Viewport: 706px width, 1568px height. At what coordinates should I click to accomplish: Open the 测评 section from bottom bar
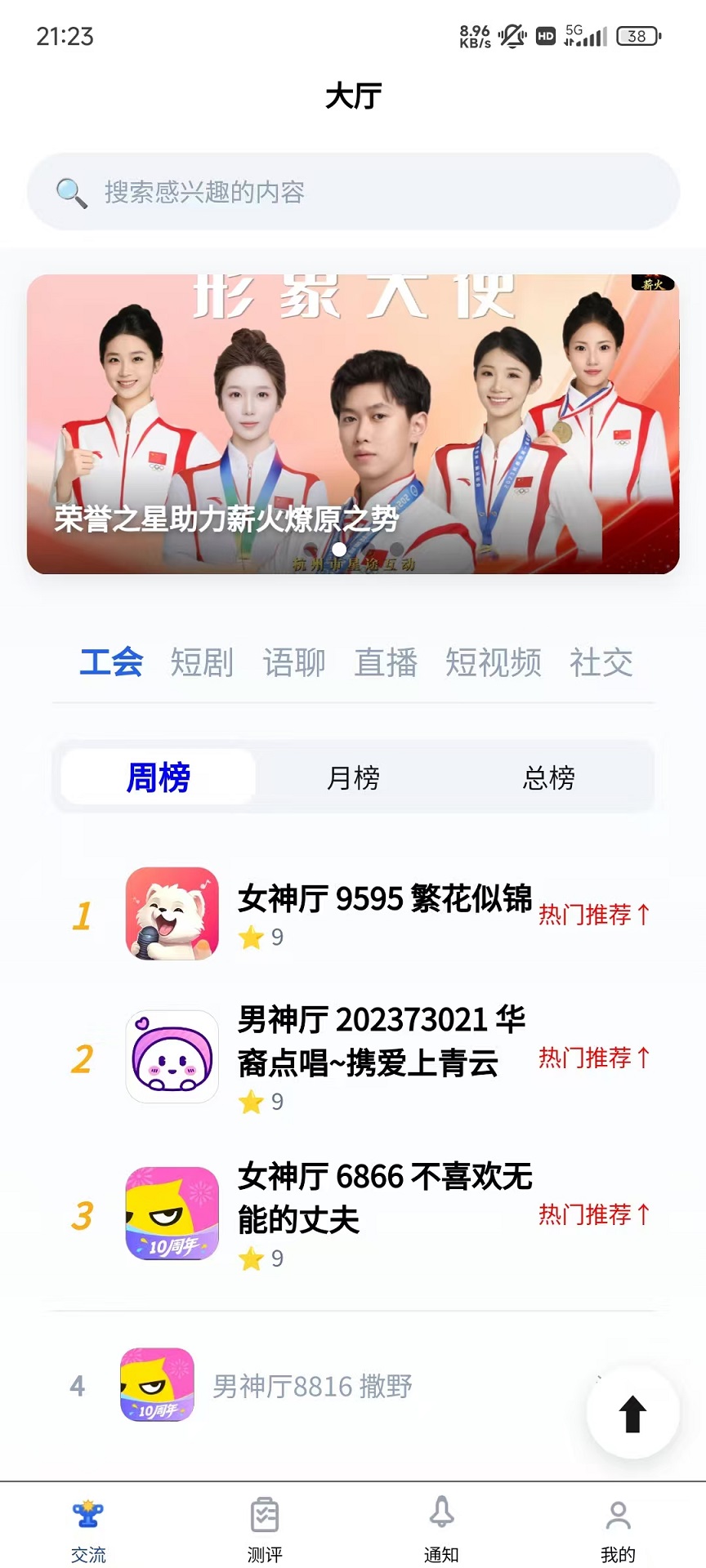(x=265, y=1515)
